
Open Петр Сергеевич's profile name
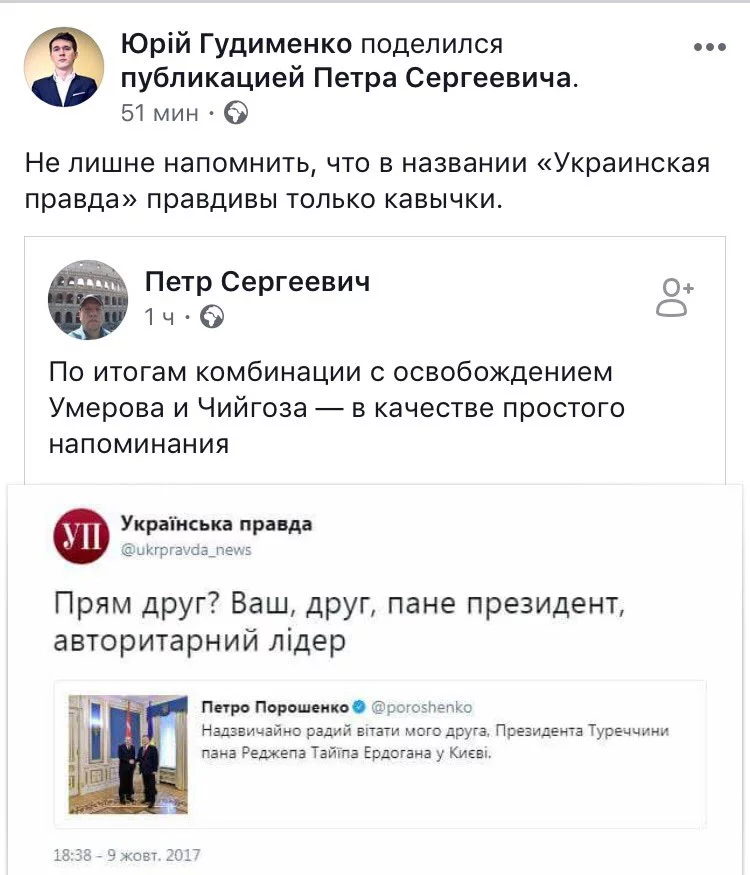pos(258,282)
